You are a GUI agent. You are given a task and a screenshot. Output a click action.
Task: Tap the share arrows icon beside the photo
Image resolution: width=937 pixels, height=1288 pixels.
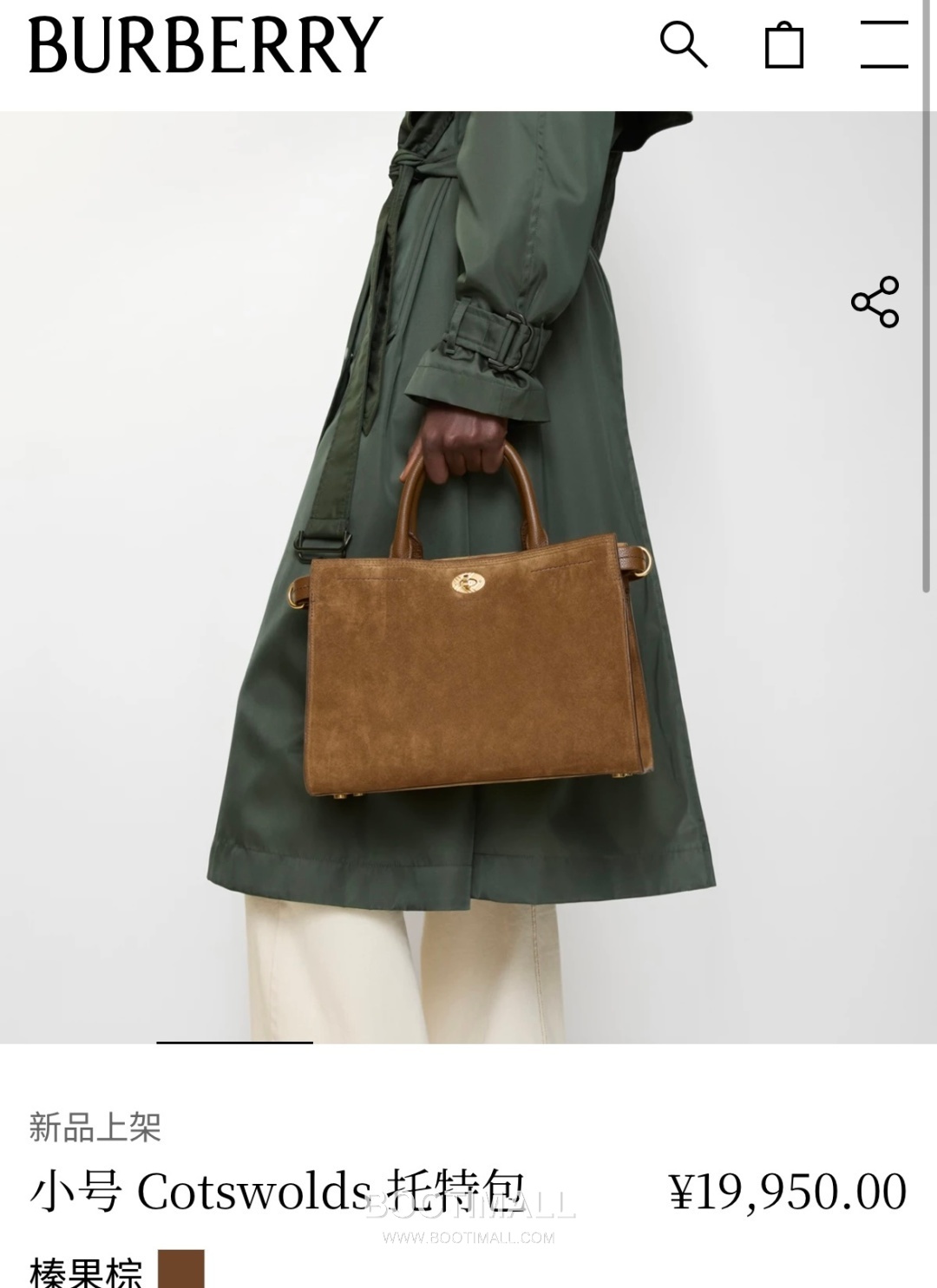pyautogui.click(x=876, y=304)
